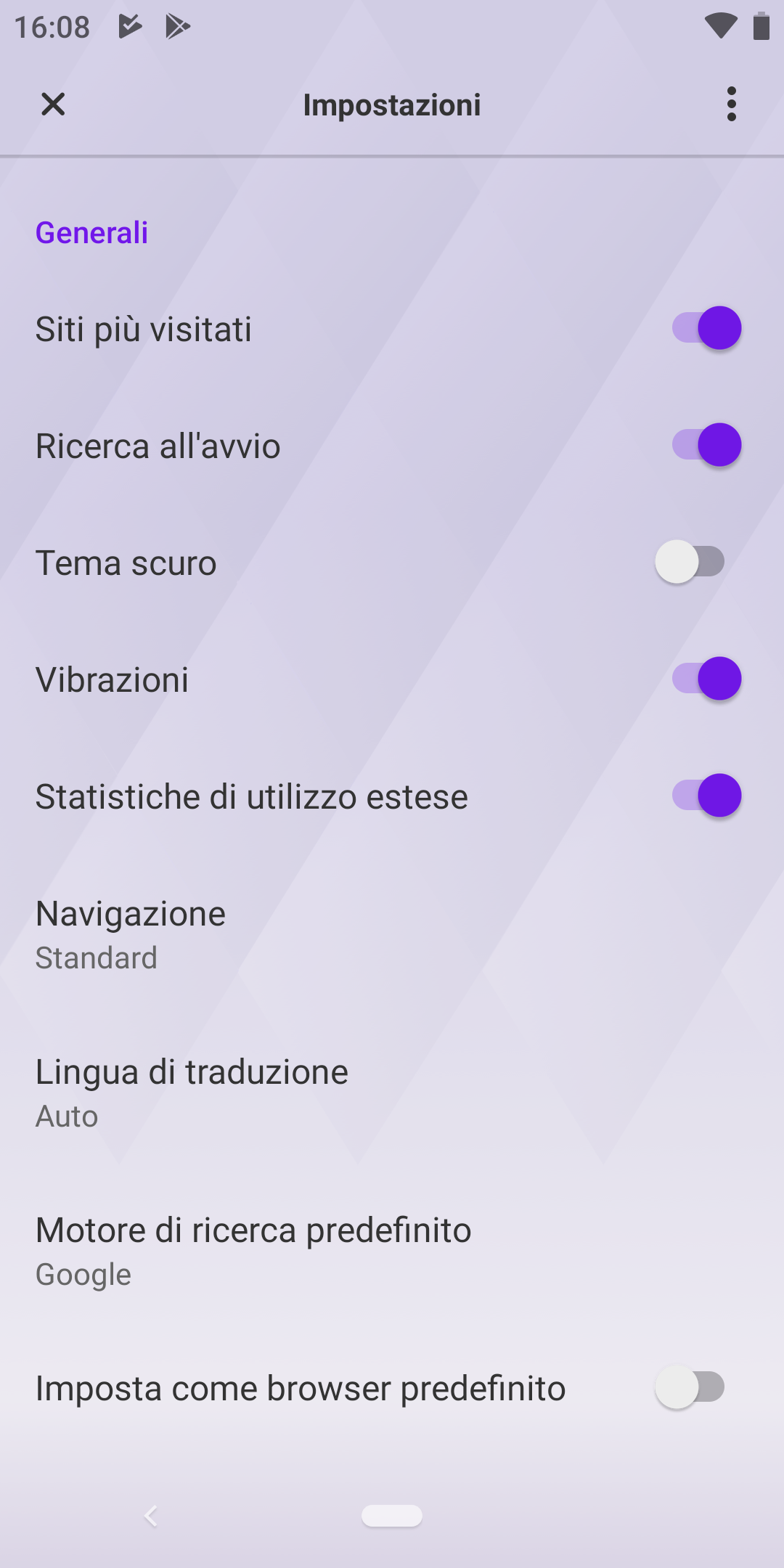
Task: Tap the home pill button
Action: 392,1516
